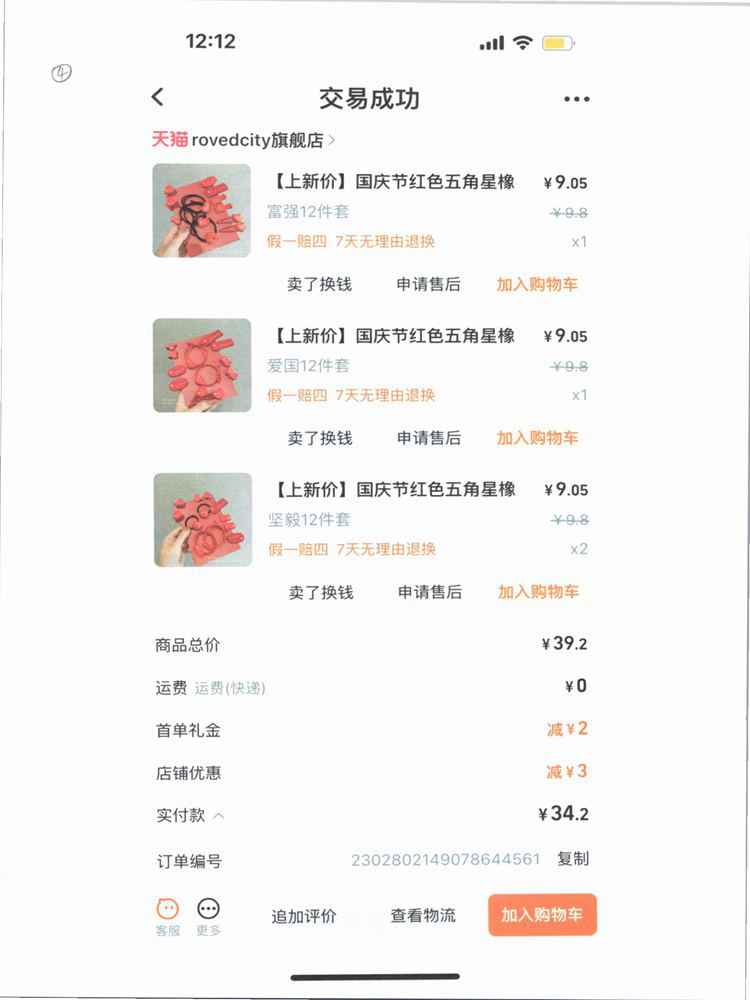Contact 客服 customer service
Image resolution: width=750 pixels, height=1000 pixels.
167,915
